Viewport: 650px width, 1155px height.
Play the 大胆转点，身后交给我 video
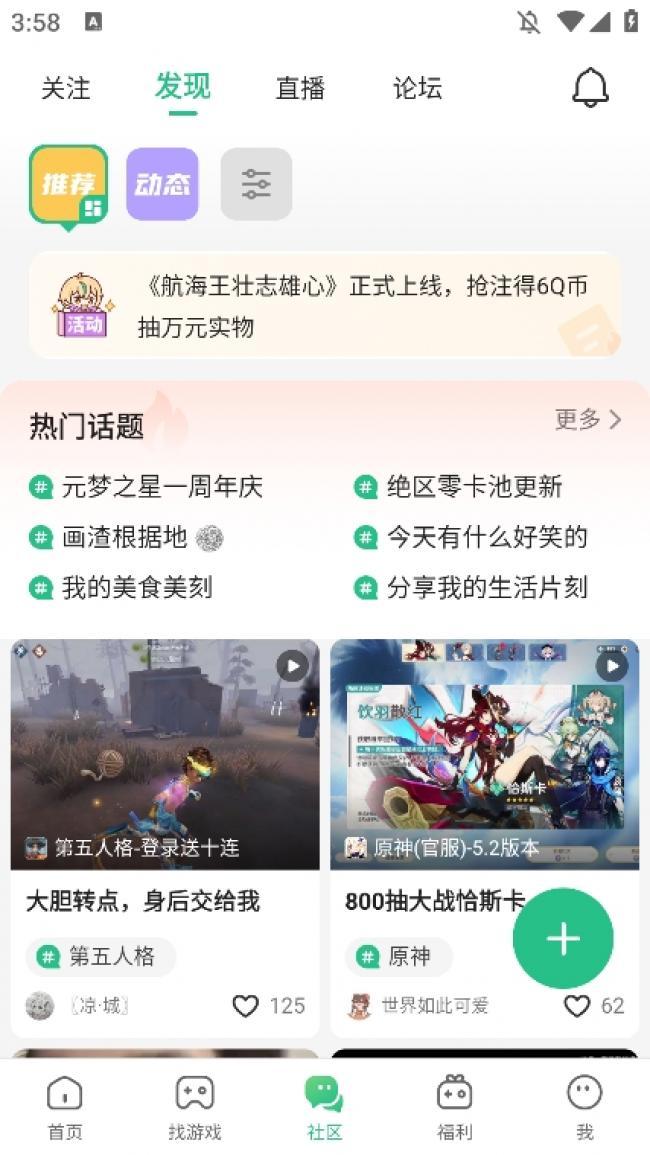165,755
